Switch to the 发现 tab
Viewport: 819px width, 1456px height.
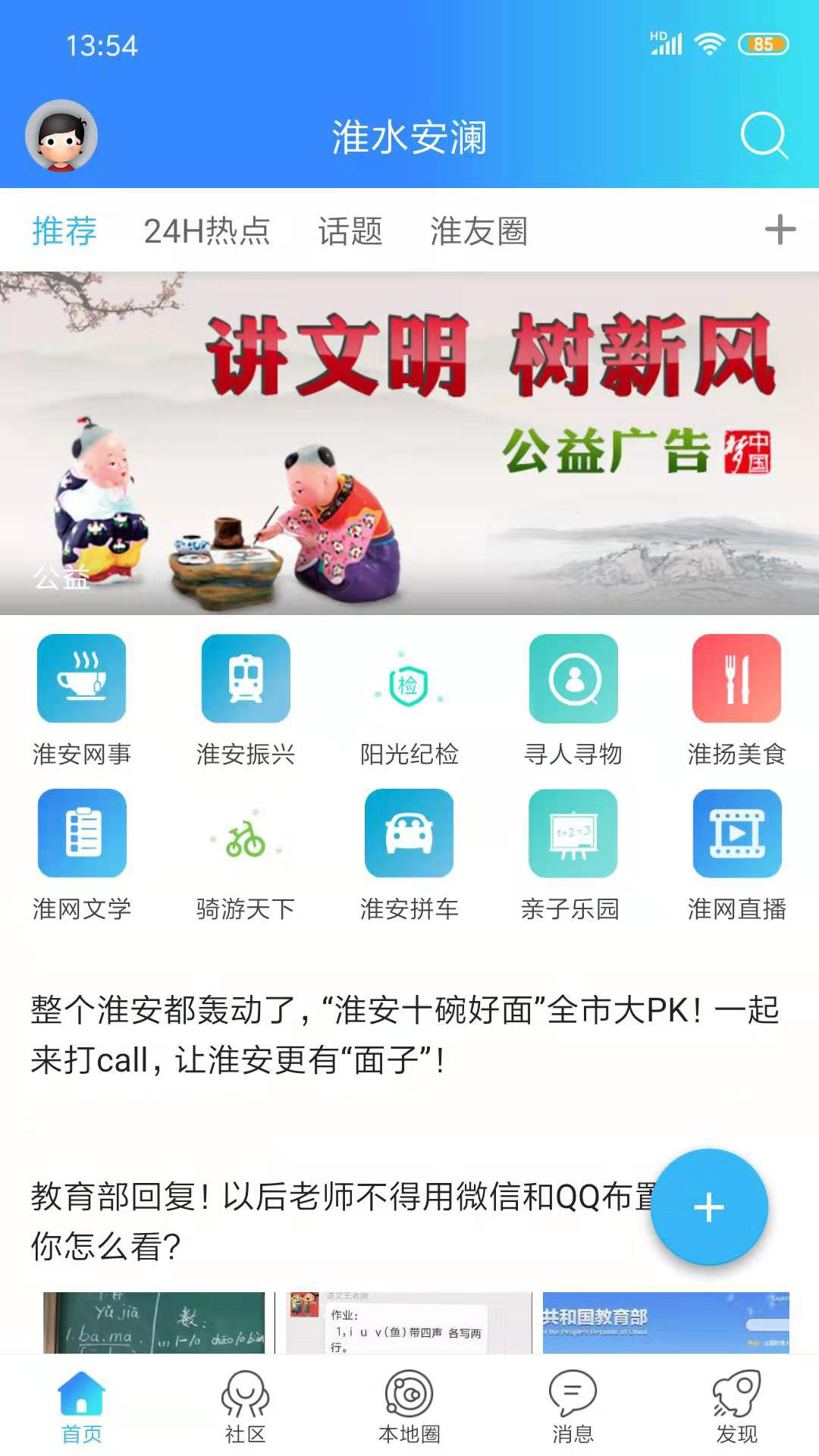(736, 1407)
